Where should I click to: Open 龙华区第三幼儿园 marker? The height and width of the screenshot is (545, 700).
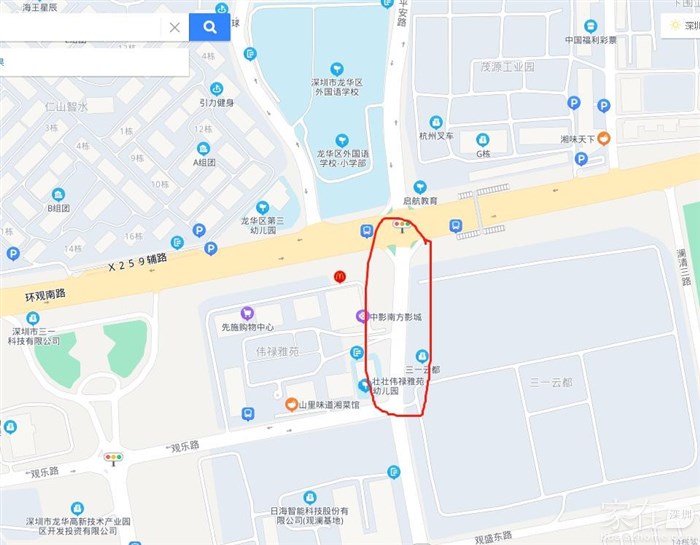pyautogui.click(x=261, y=206)
